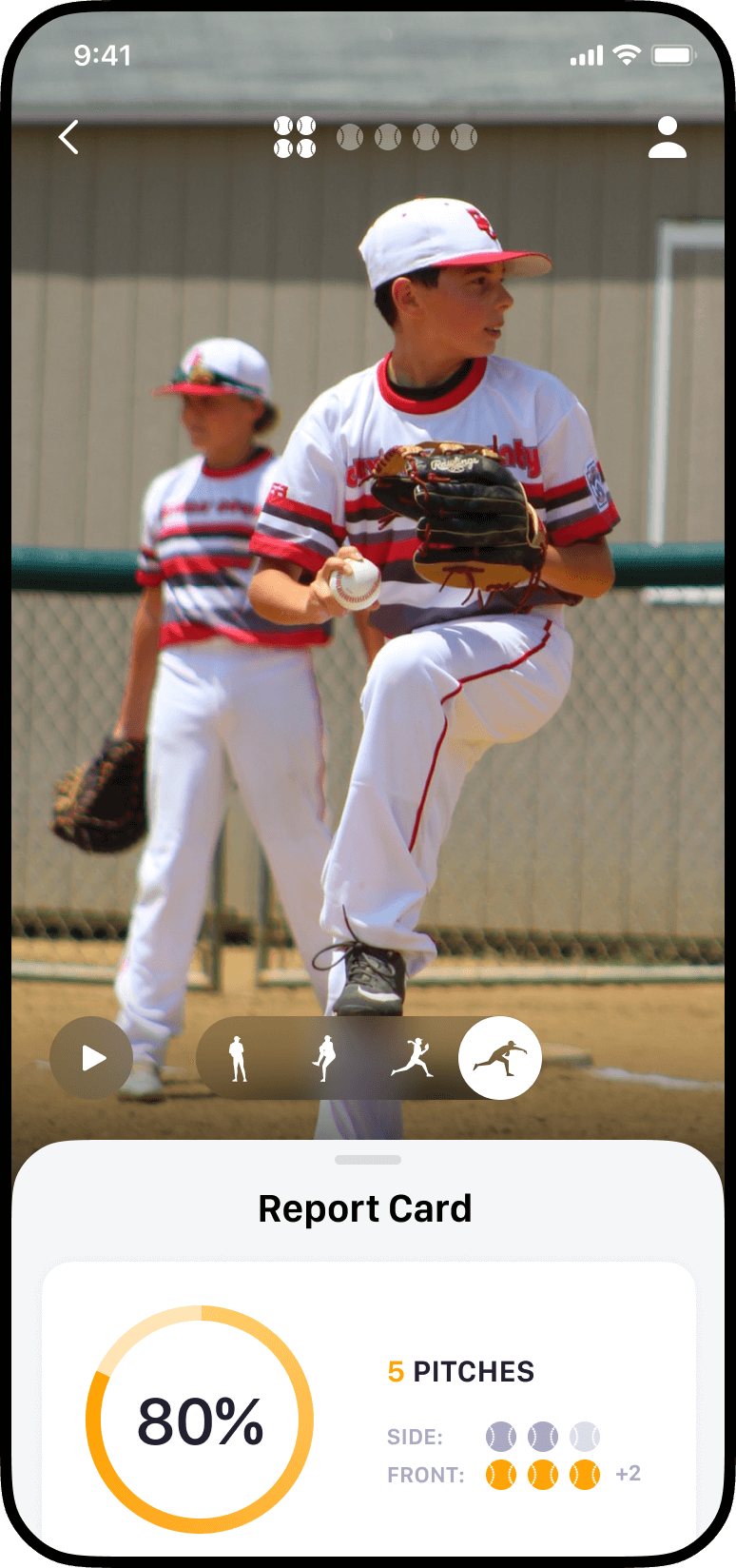Select the follow-through phase icon
The width and height of the screenshot is (736, 1568).
[500, 1058]
